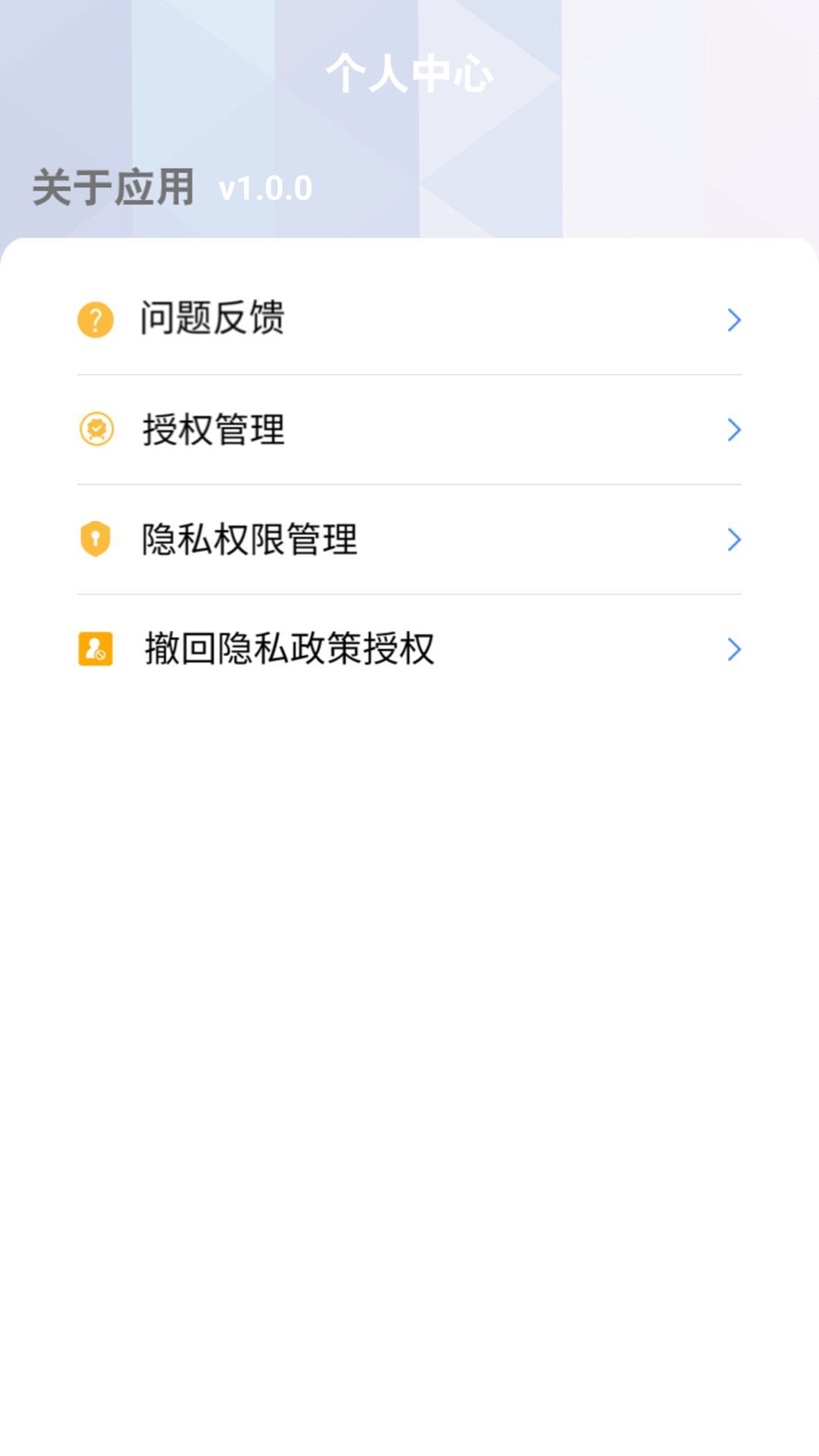This screenshot has width=819, height=1456.
Task: Tap the white settings card background
Action: [409, 834]
